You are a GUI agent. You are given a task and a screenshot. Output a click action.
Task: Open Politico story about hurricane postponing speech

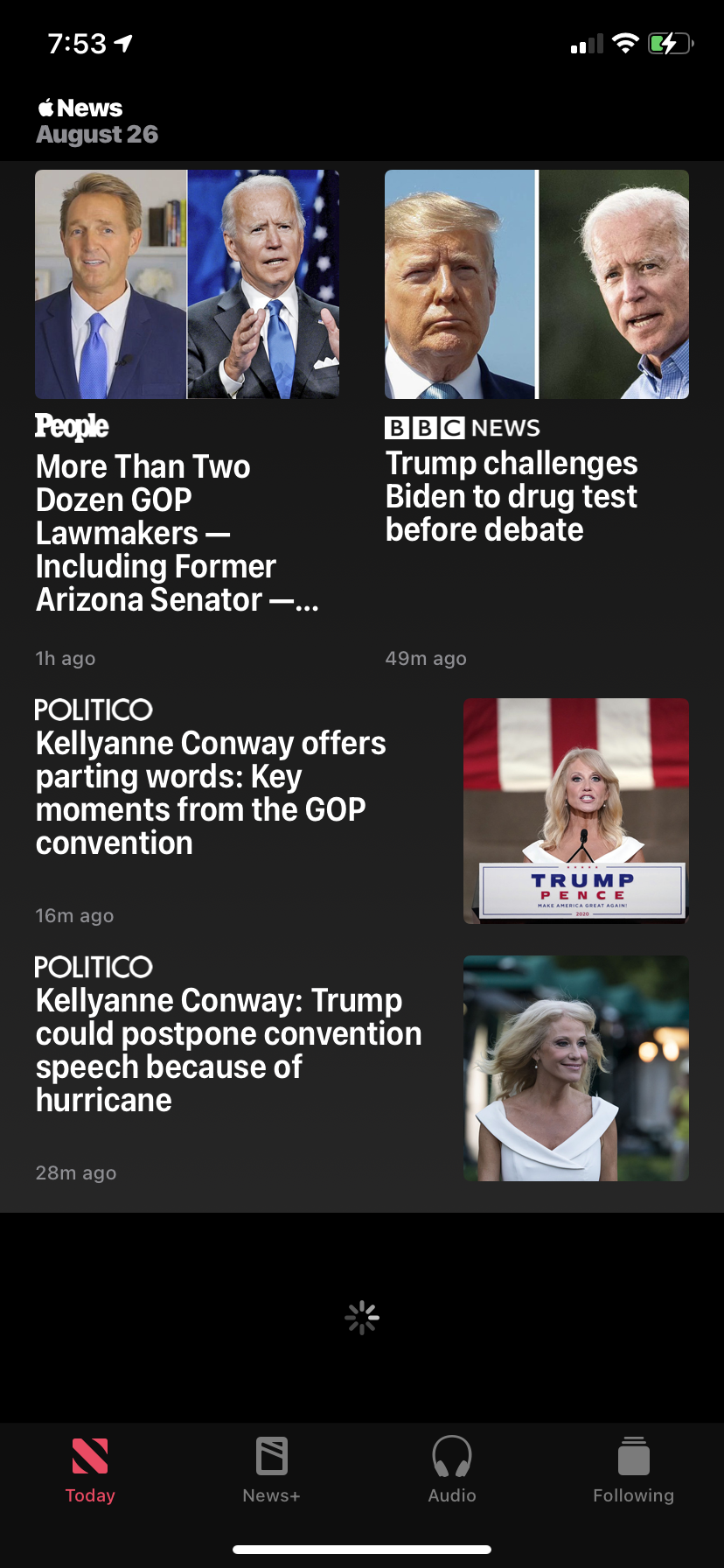[x=228, y=1049]
